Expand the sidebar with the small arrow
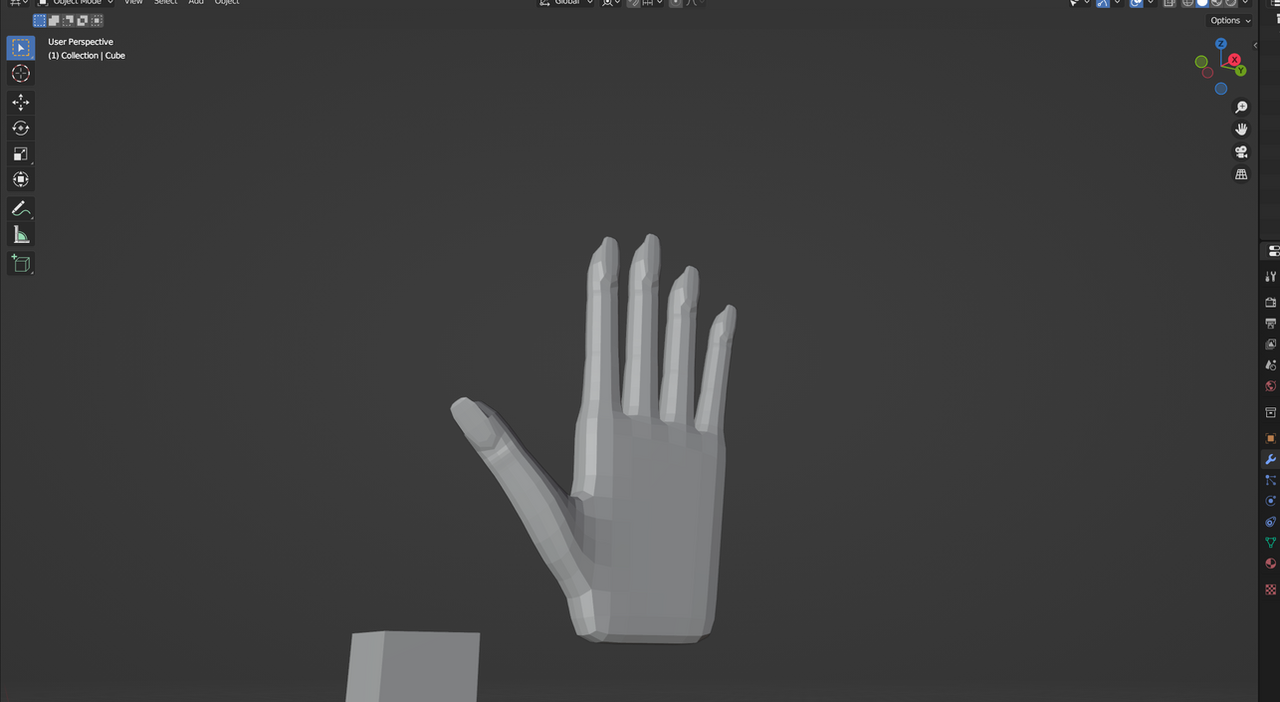Screen dimensions: 1280x702 [x=1256, y=45]
